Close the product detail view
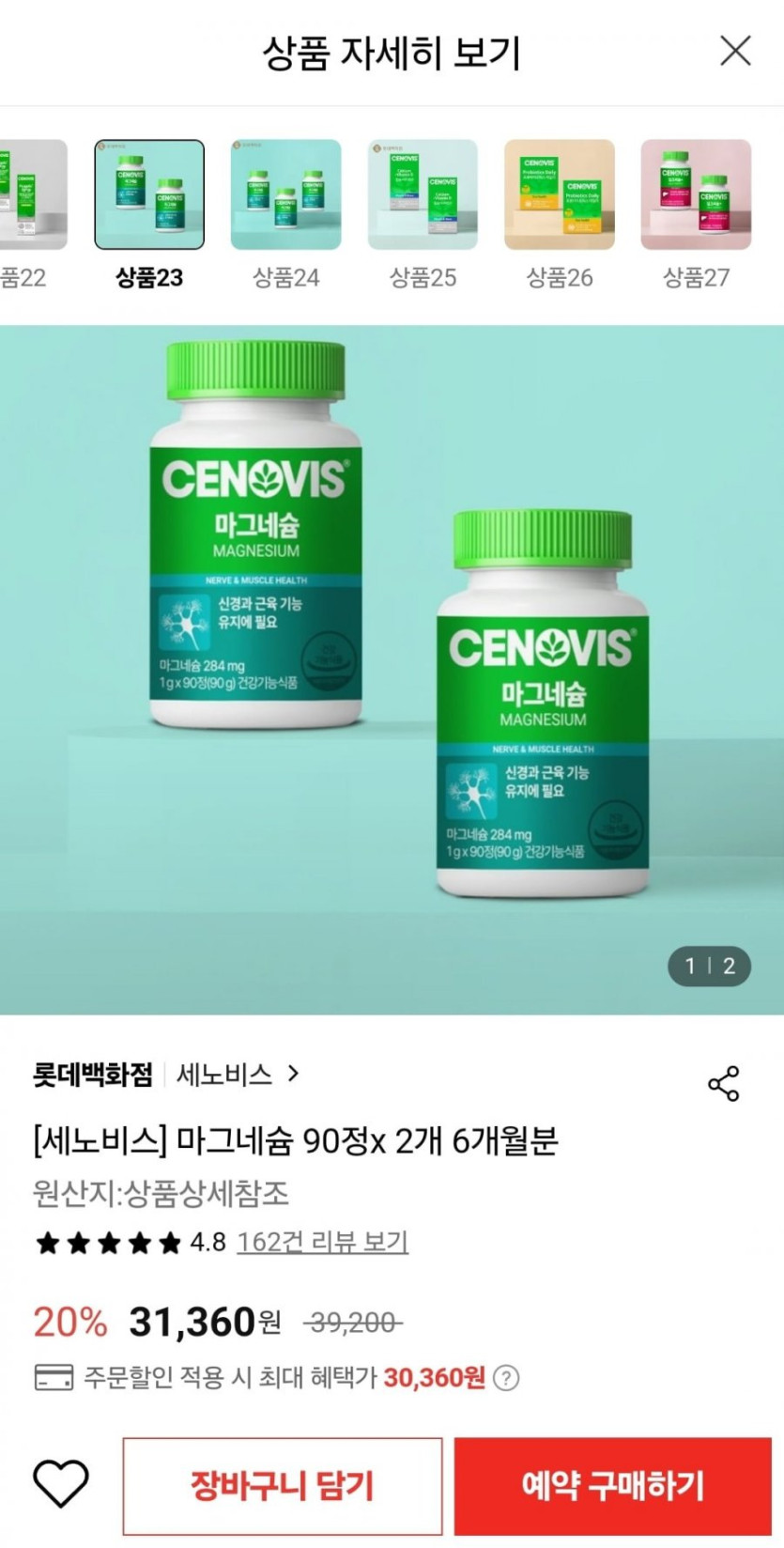Viewport: 784px width, 1548px height. [x=735, y=51]
